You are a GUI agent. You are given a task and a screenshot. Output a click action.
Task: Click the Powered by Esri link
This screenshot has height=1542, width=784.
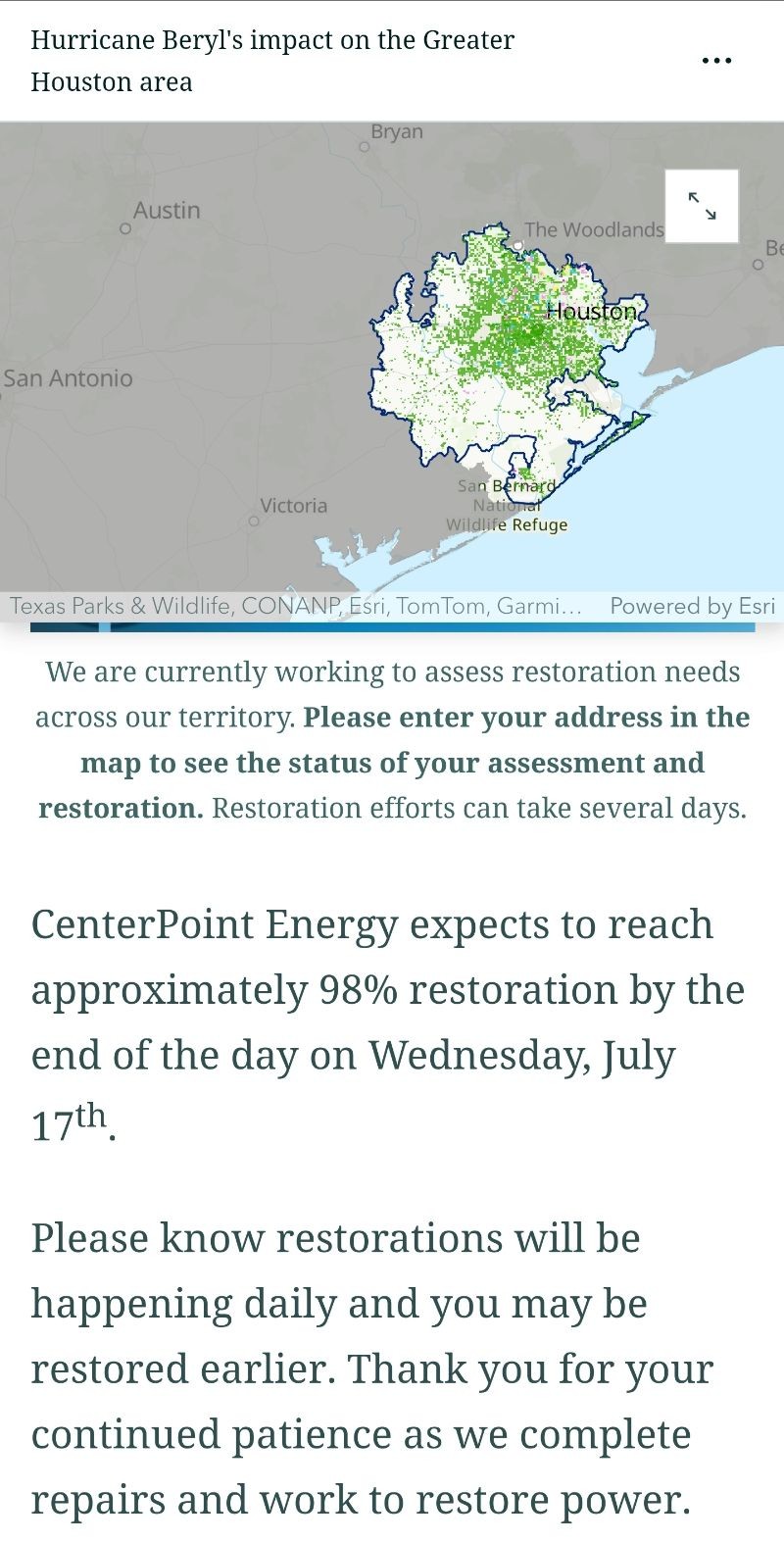point(691,606)
